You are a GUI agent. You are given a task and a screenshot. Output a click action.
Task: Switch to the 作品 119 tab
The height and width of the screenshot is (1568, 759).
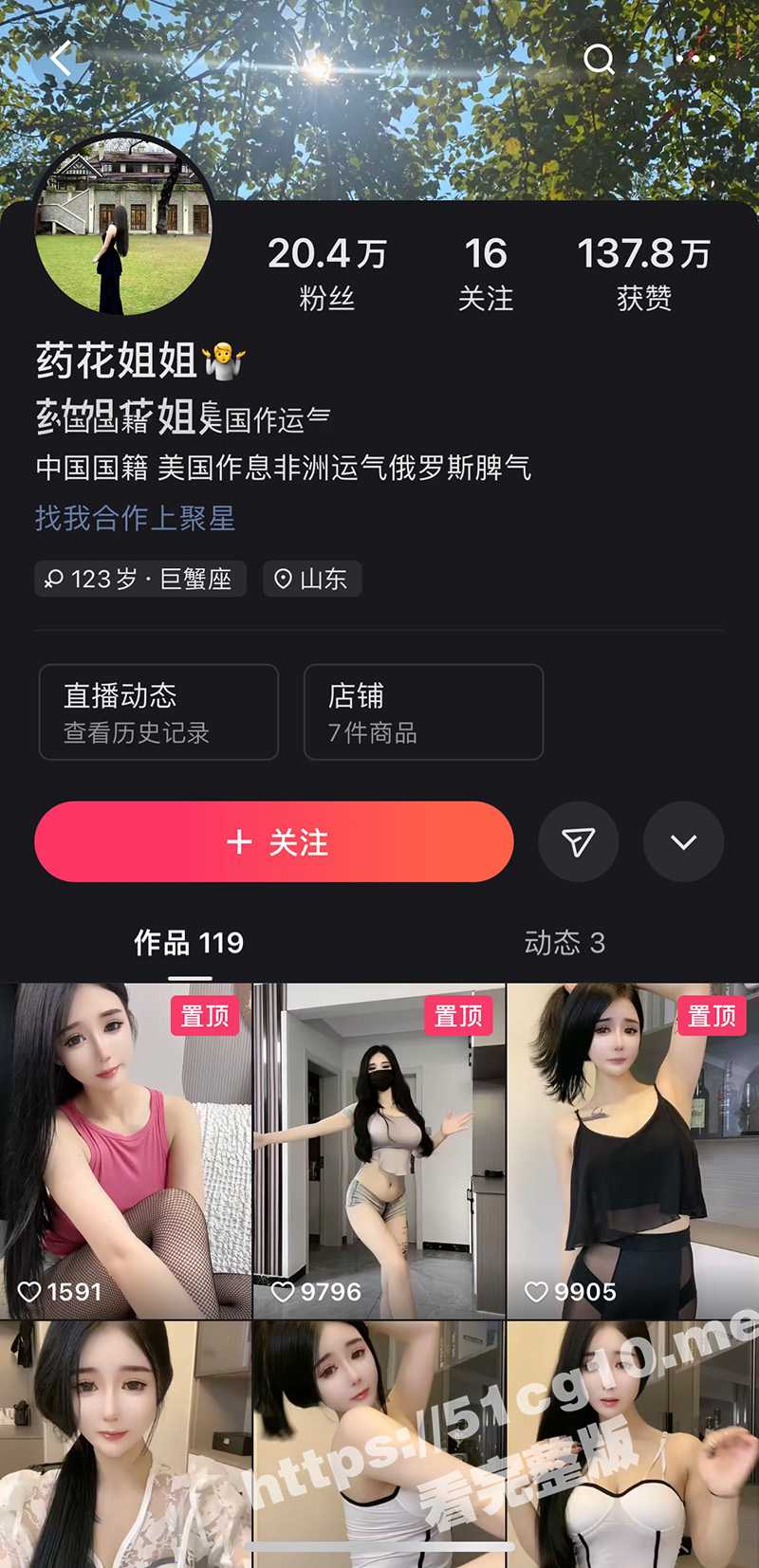coord(189,943)
